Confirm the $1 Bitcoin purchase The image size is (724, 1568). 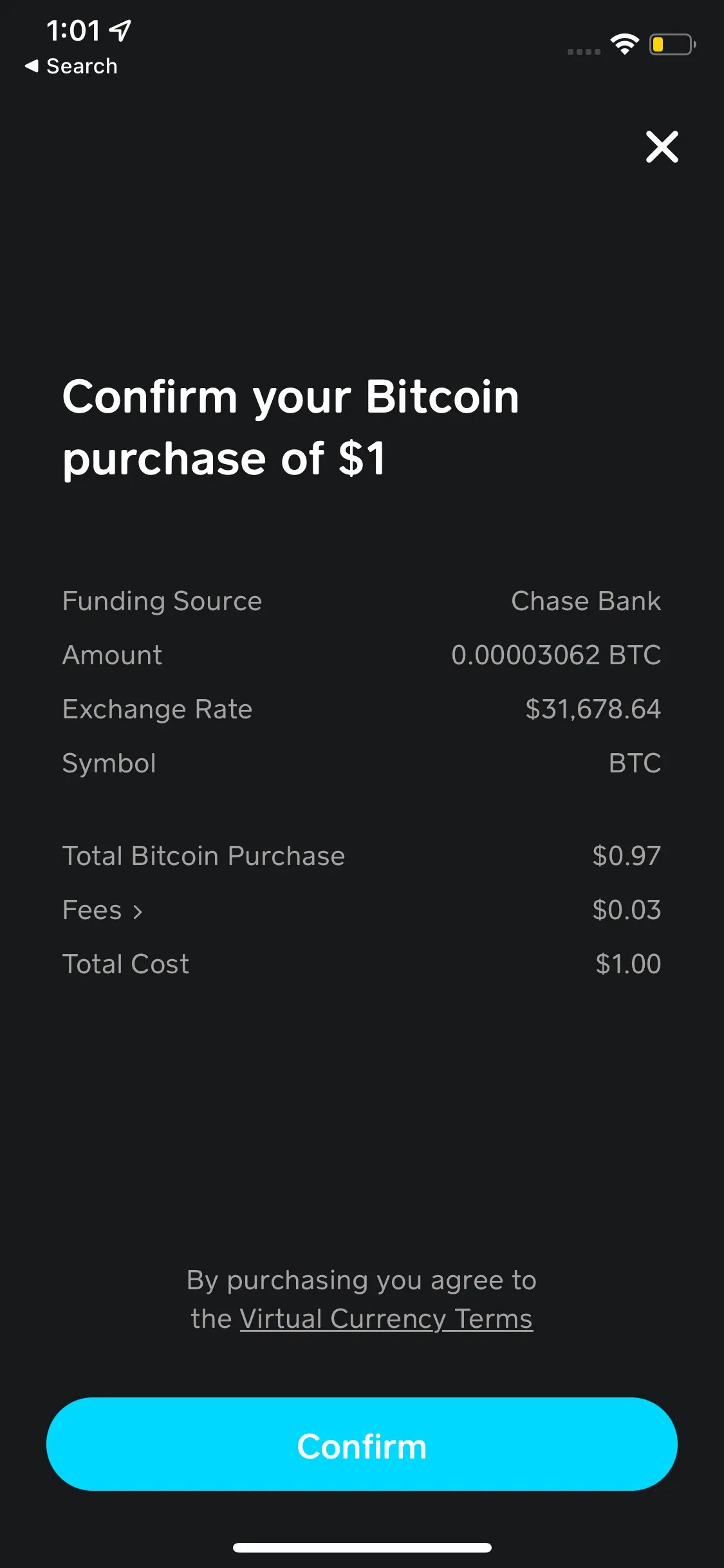[x=362, y=1444]
